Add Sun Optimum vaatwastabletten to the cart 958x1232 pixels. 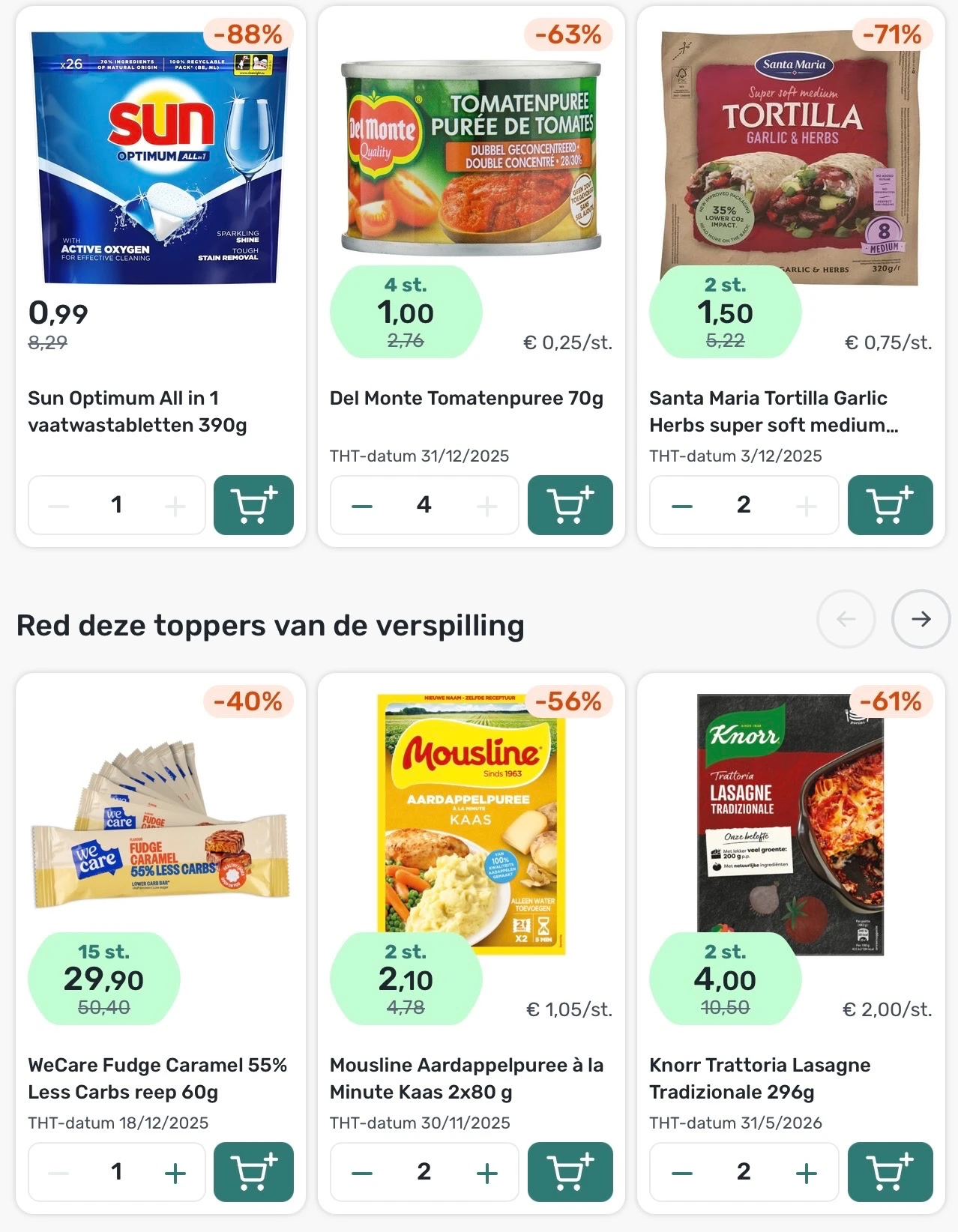point(253,505)
